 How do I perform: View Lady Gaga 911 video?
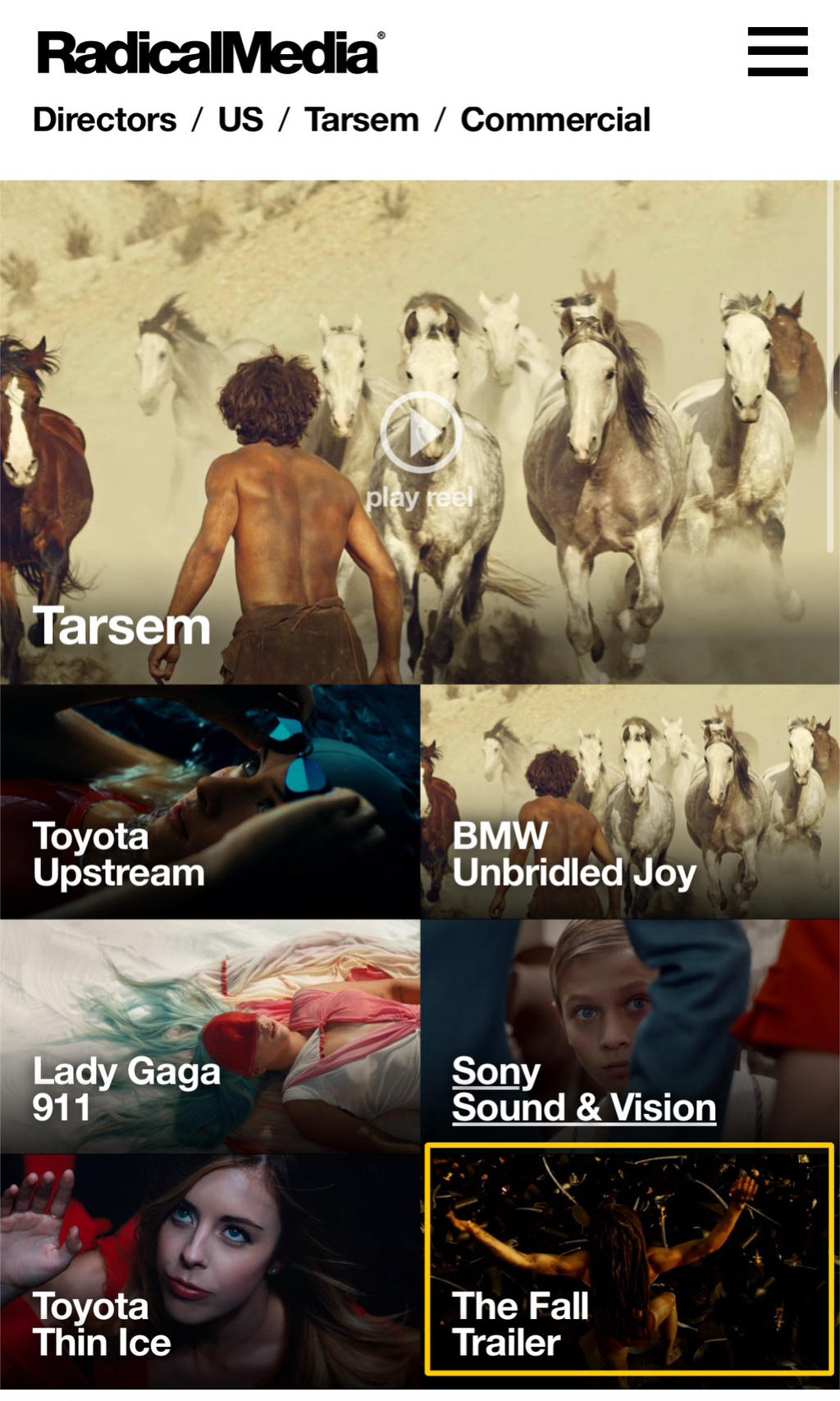(210, 1036)
